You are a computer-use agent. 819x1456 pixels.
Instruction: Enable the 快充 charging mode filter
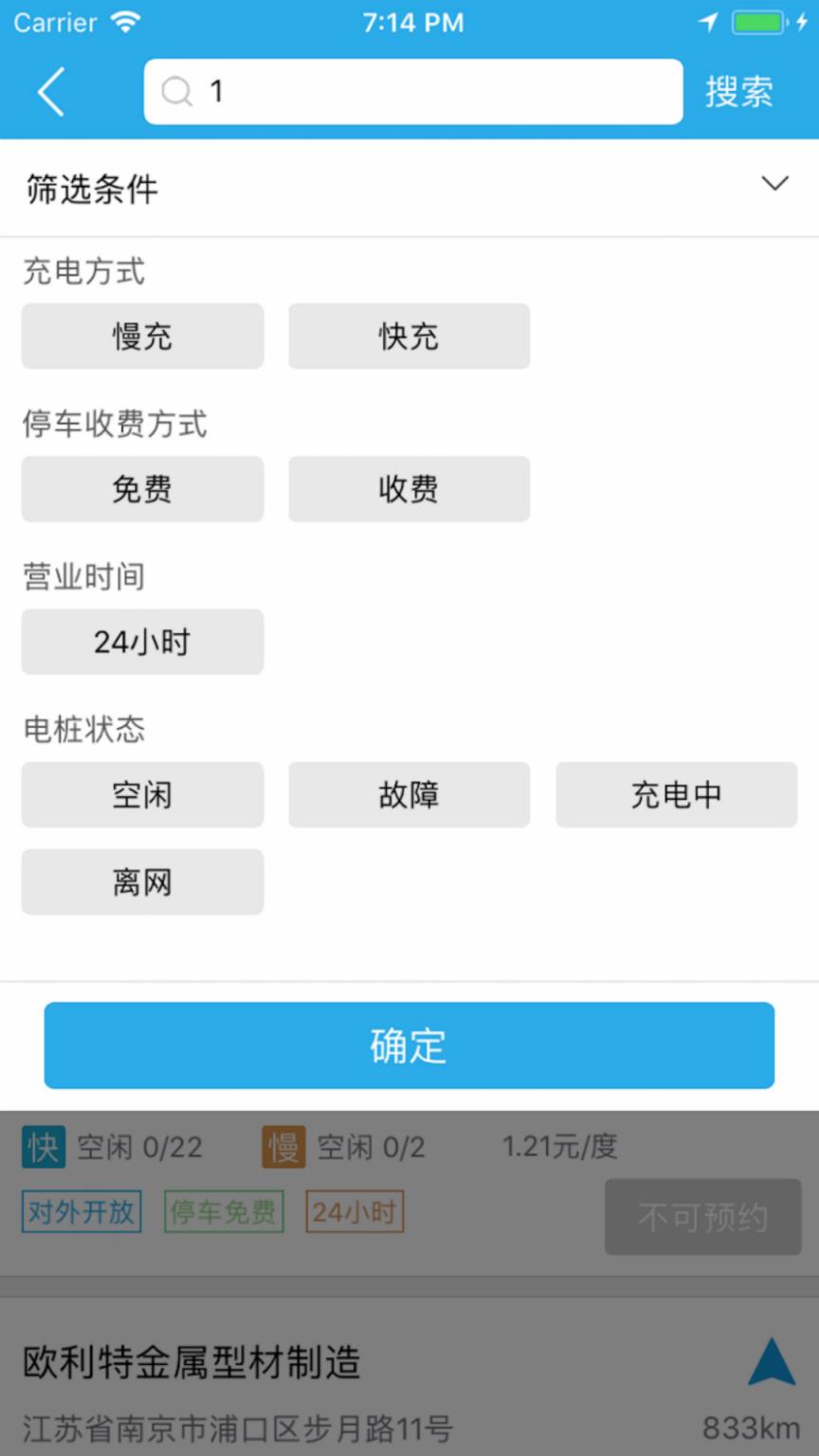click(409, 337)
